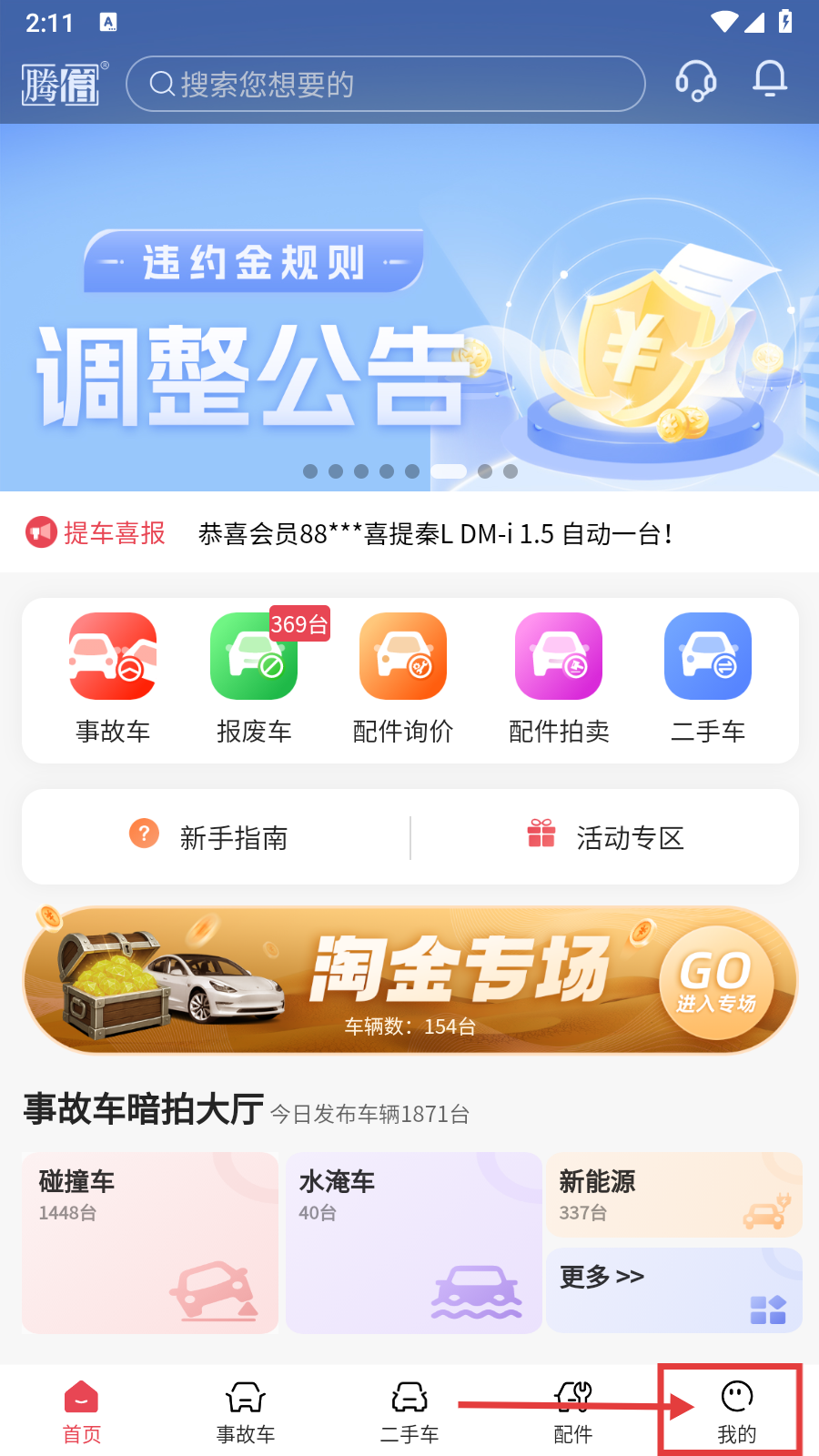Open notifications via the bell icon
This screenshot has height=1456, width=819.
769,81
